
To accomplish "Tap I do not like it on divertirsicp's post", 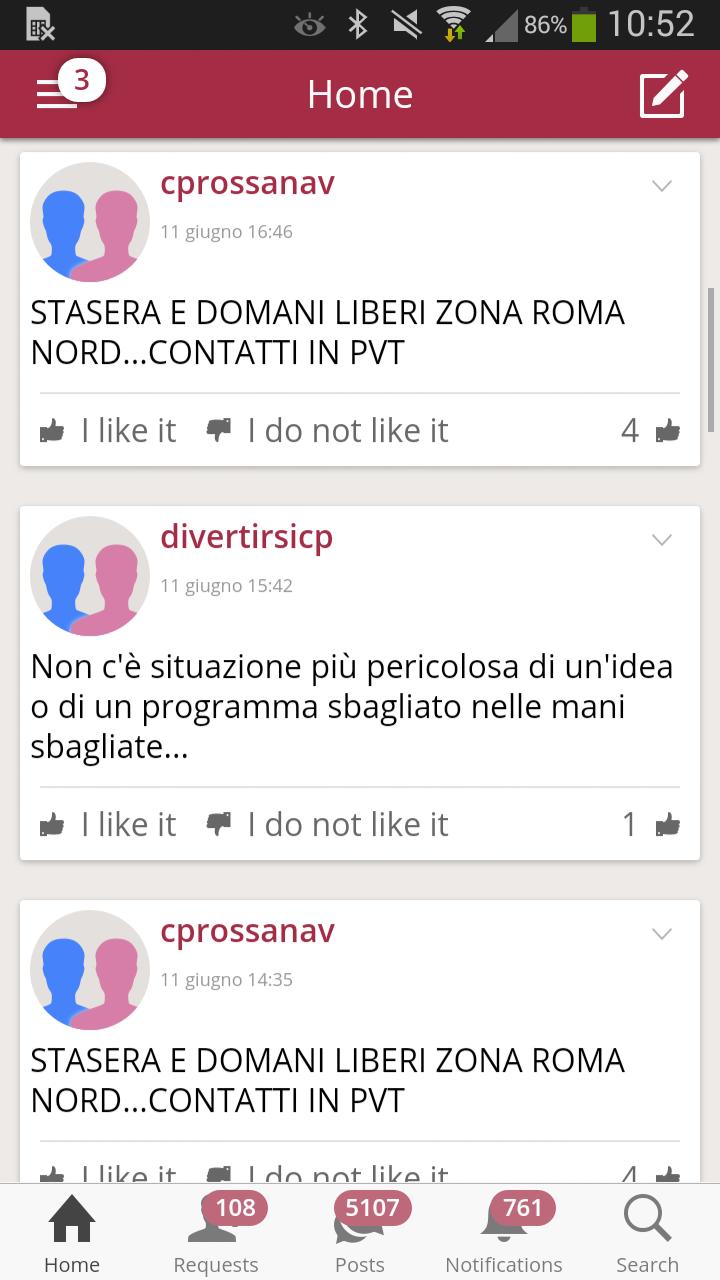I will click(x=328, y=825).
